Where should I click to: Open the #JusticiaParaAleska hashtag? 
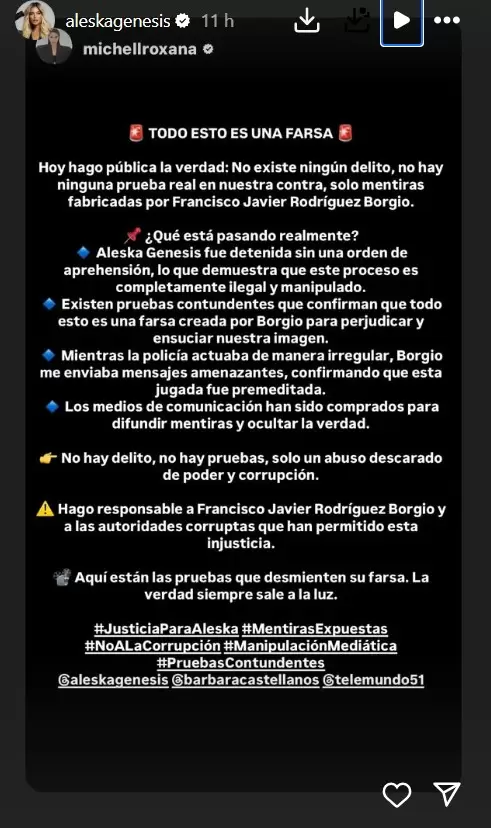[x=166, y=628]
